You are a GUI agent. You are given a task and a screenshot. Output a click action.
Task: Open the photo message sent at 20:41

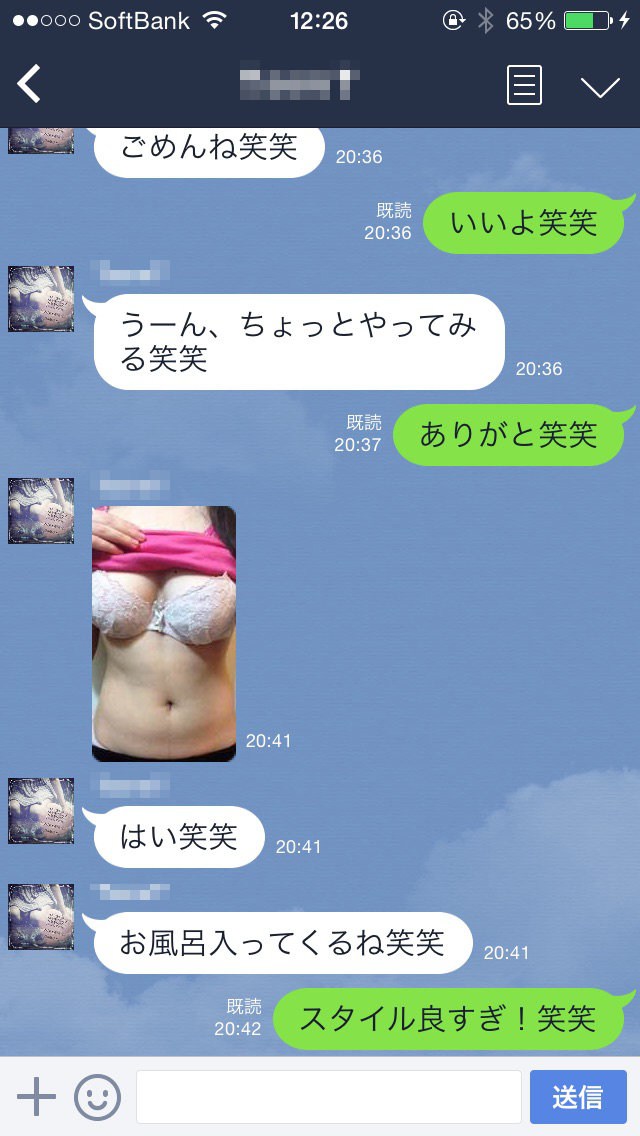(164, 633)
